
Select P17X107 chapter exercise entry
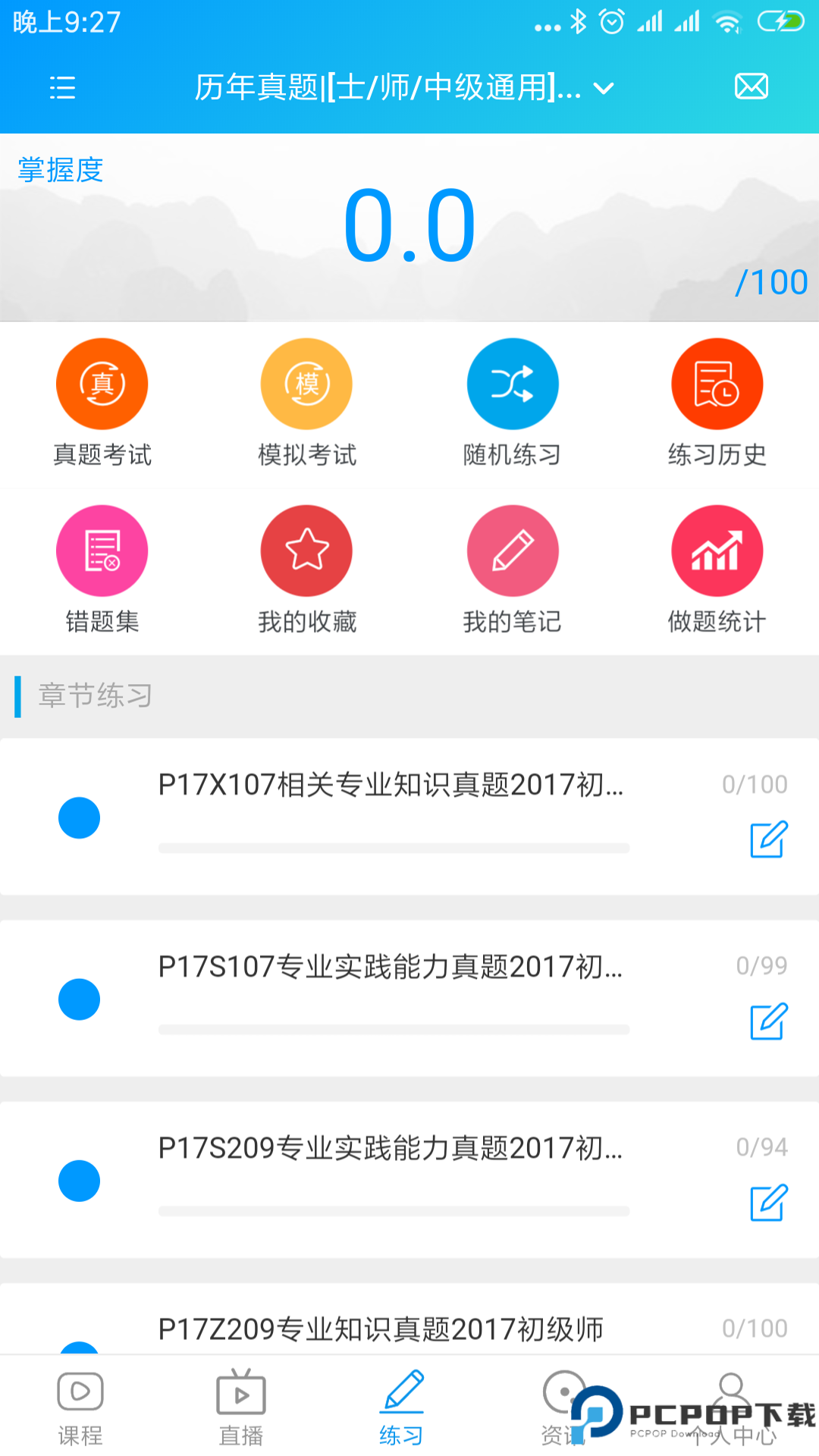pyautogui.click(x=391, y=785)
